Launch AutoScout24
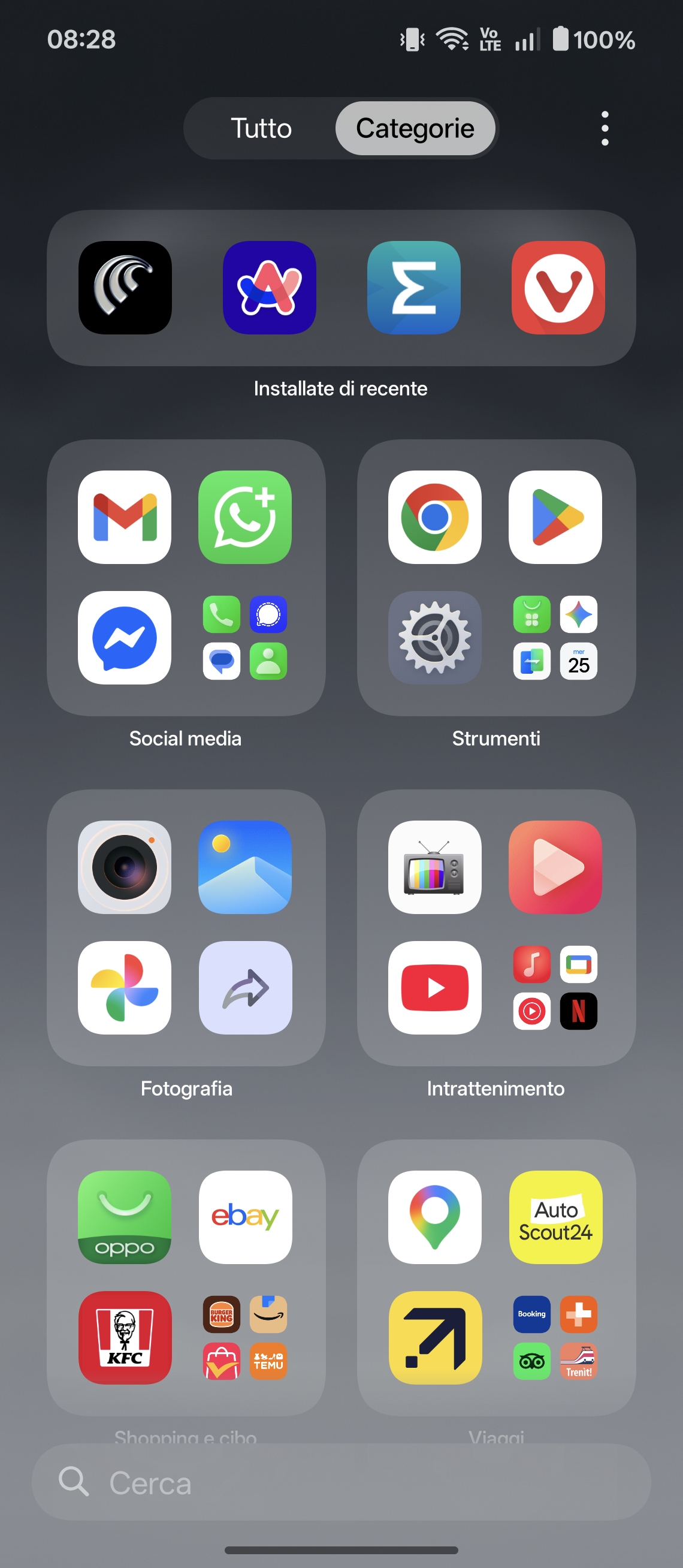 [x=555, y=1217]
